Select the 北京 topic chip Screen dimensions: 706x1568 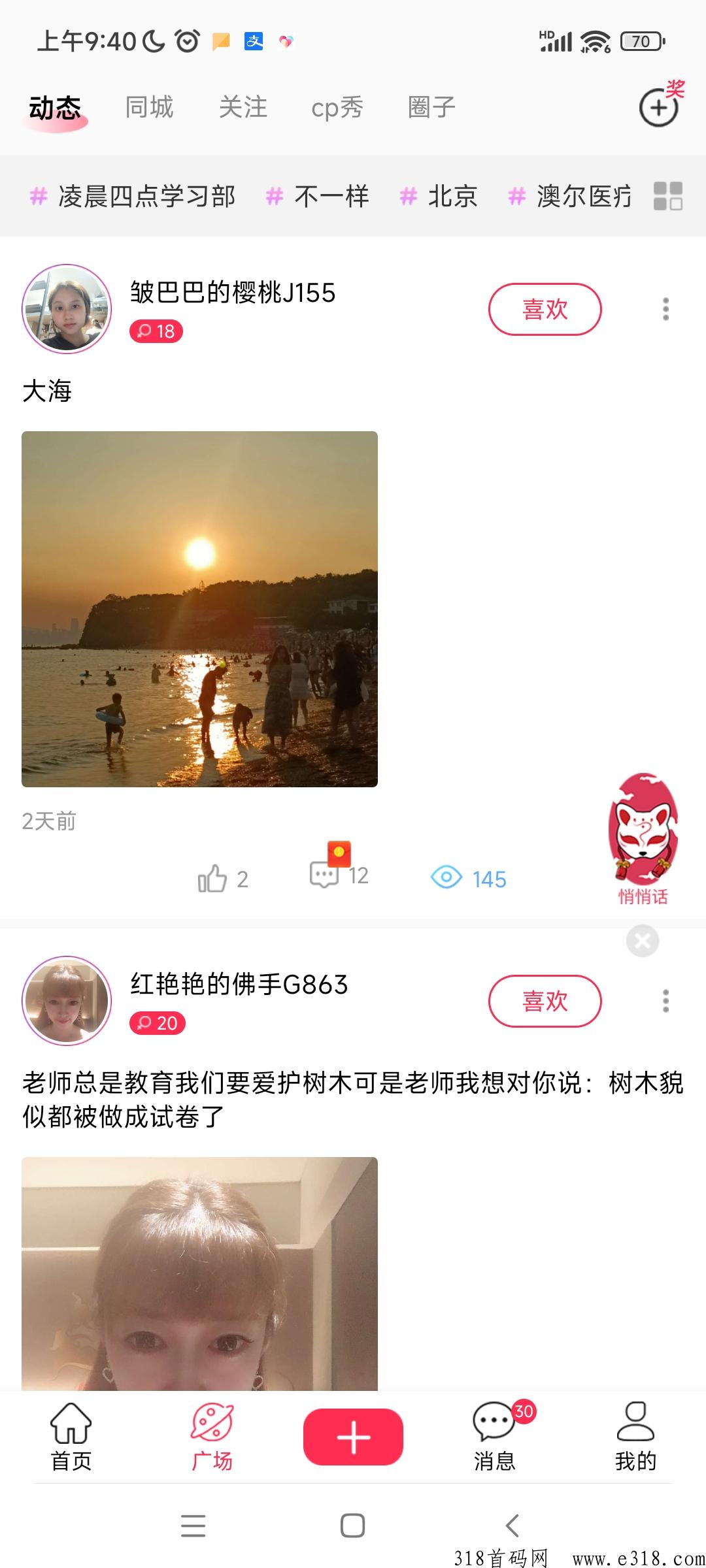pyautogui.click(x=439, y=196)
